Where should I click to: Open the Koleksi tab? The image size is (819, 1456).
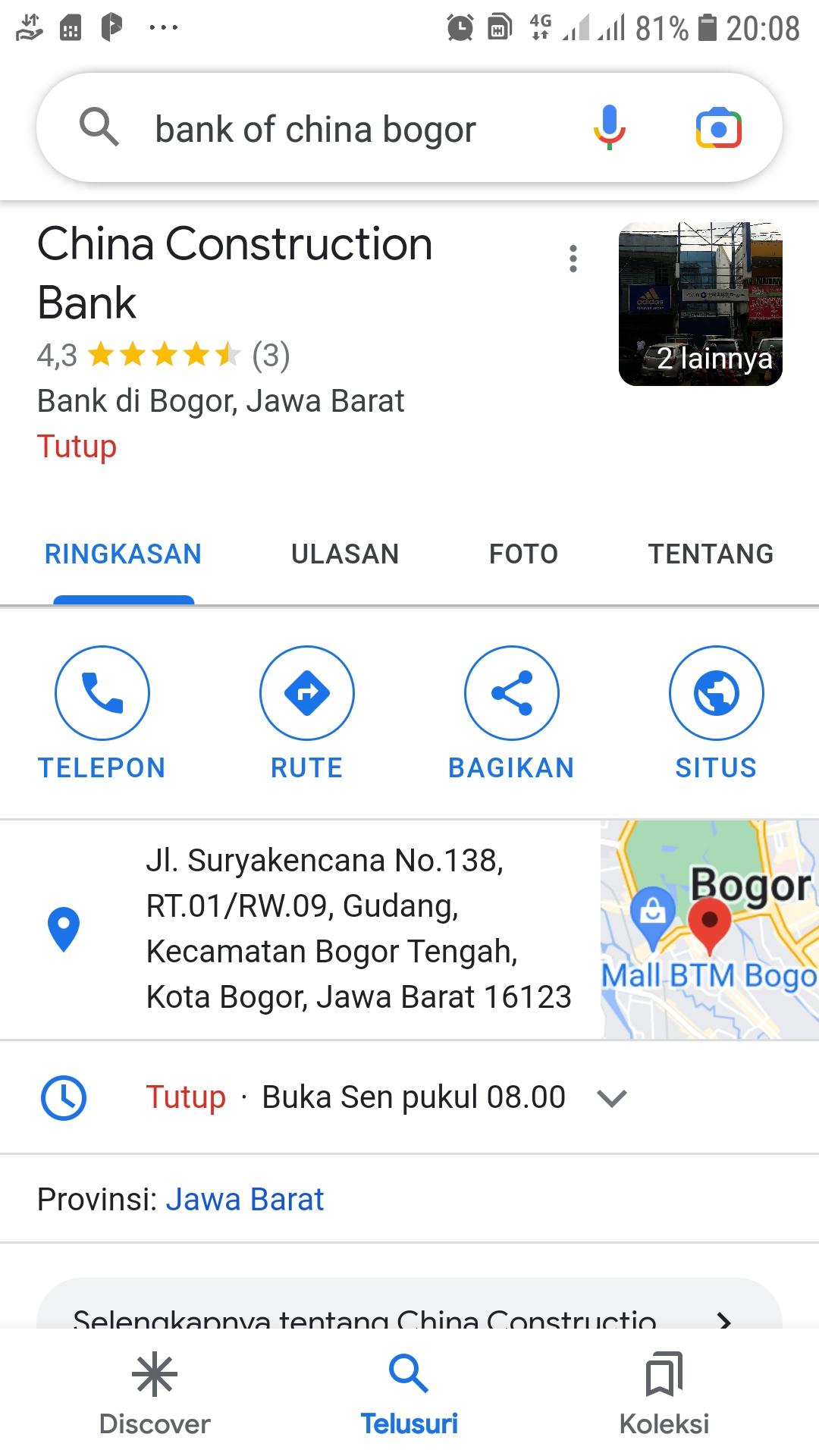(664, 1394)
